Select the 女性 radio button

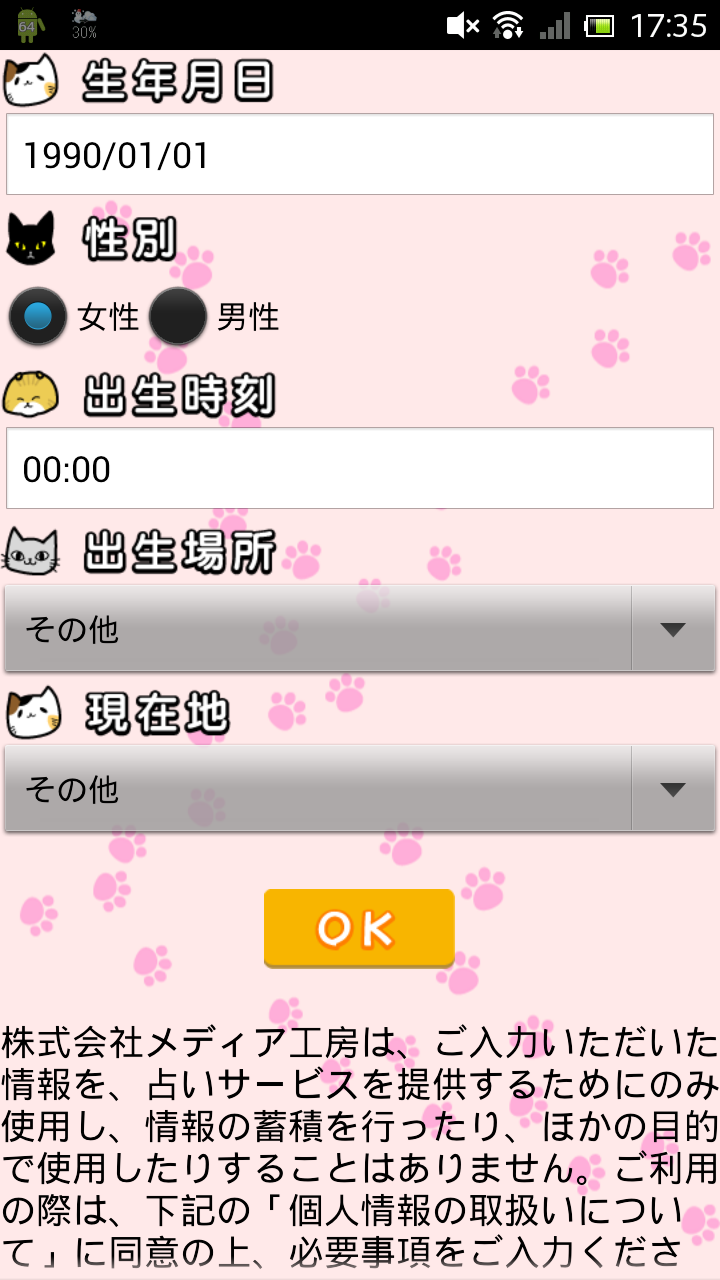(38, 318)
